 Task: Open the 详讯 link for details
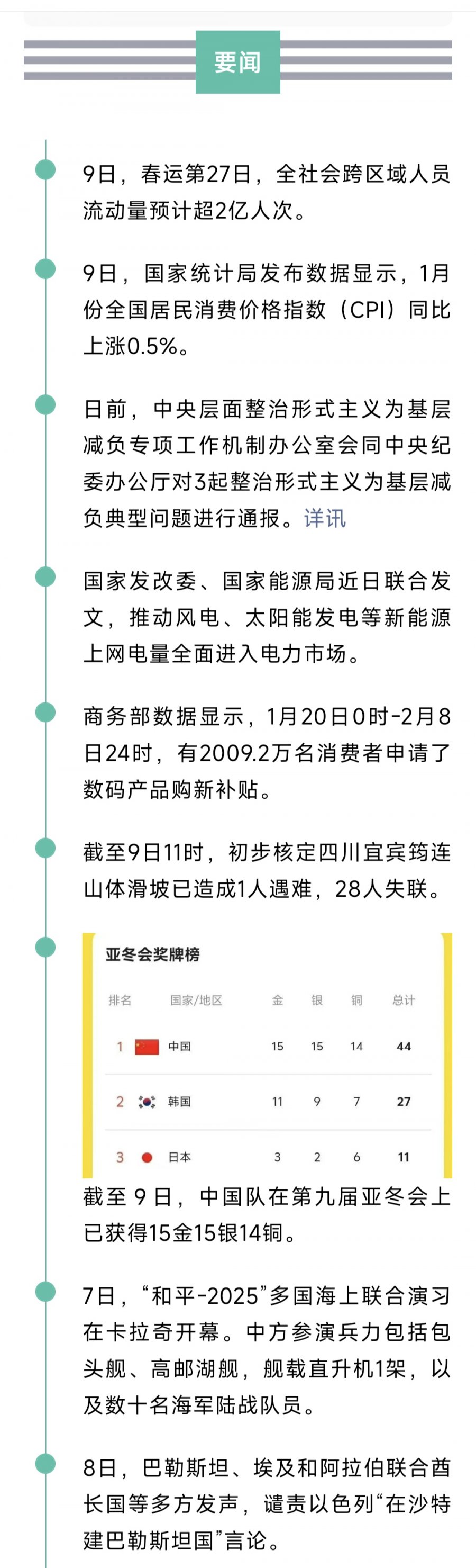pos(325,519)
